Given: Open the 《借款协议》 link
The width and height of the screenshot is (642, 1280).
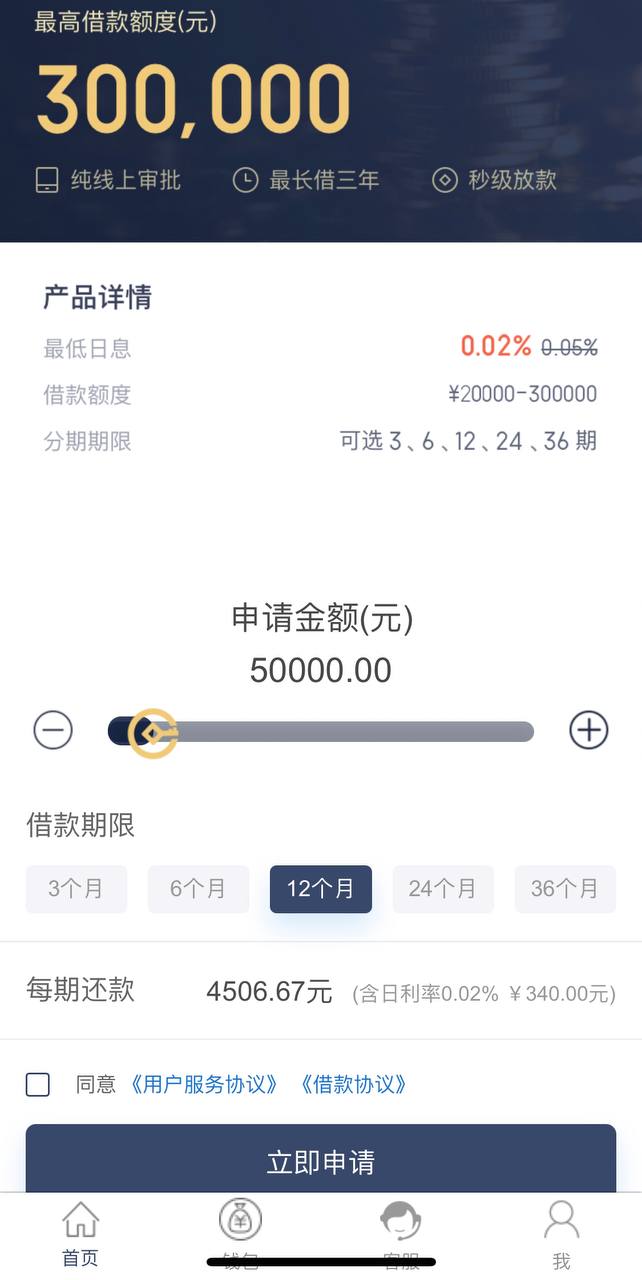Looking at the screenshot, I should (354, 1084).
